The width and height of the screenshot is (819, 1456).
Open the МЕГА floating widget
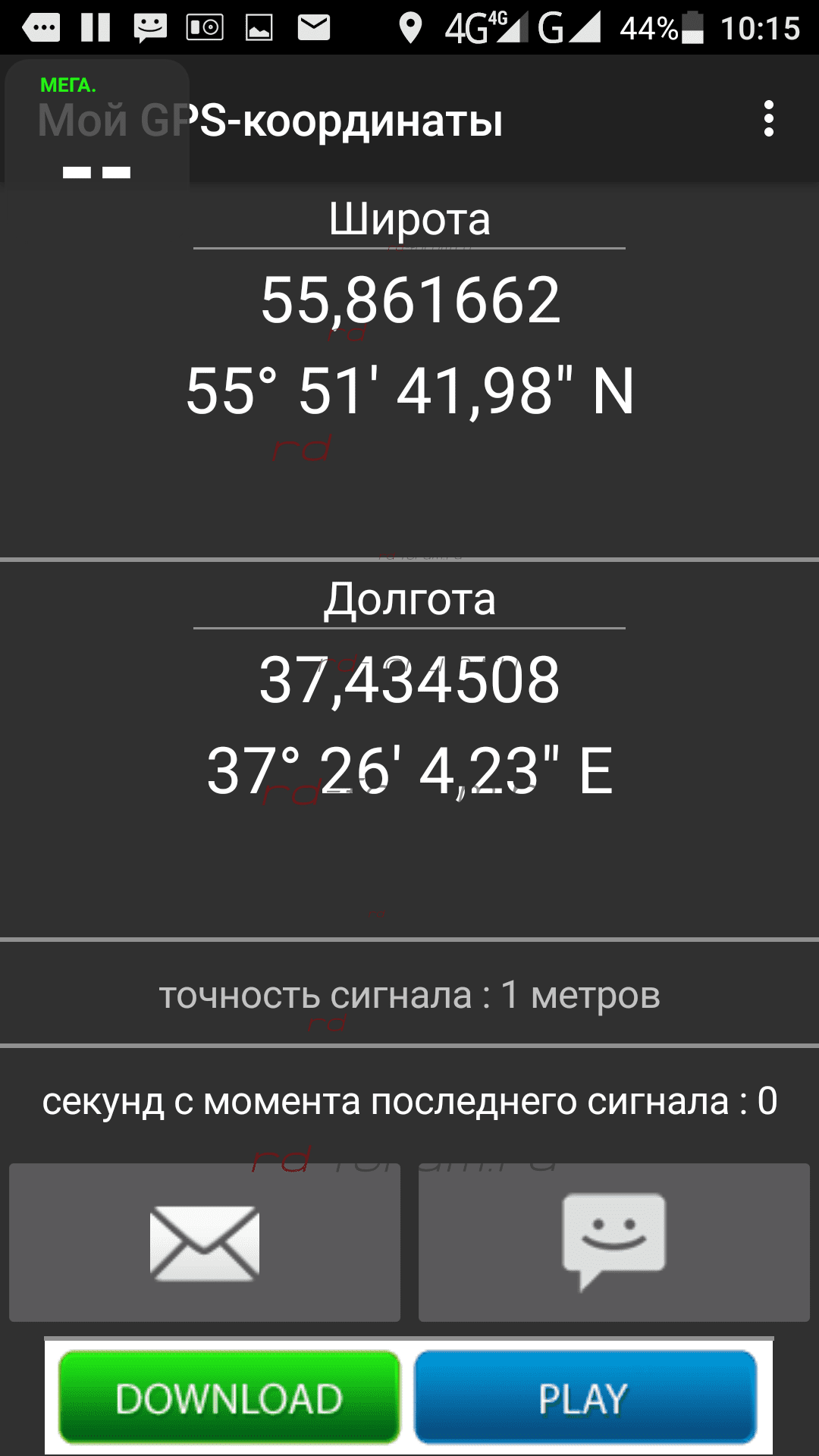(96, 121)
